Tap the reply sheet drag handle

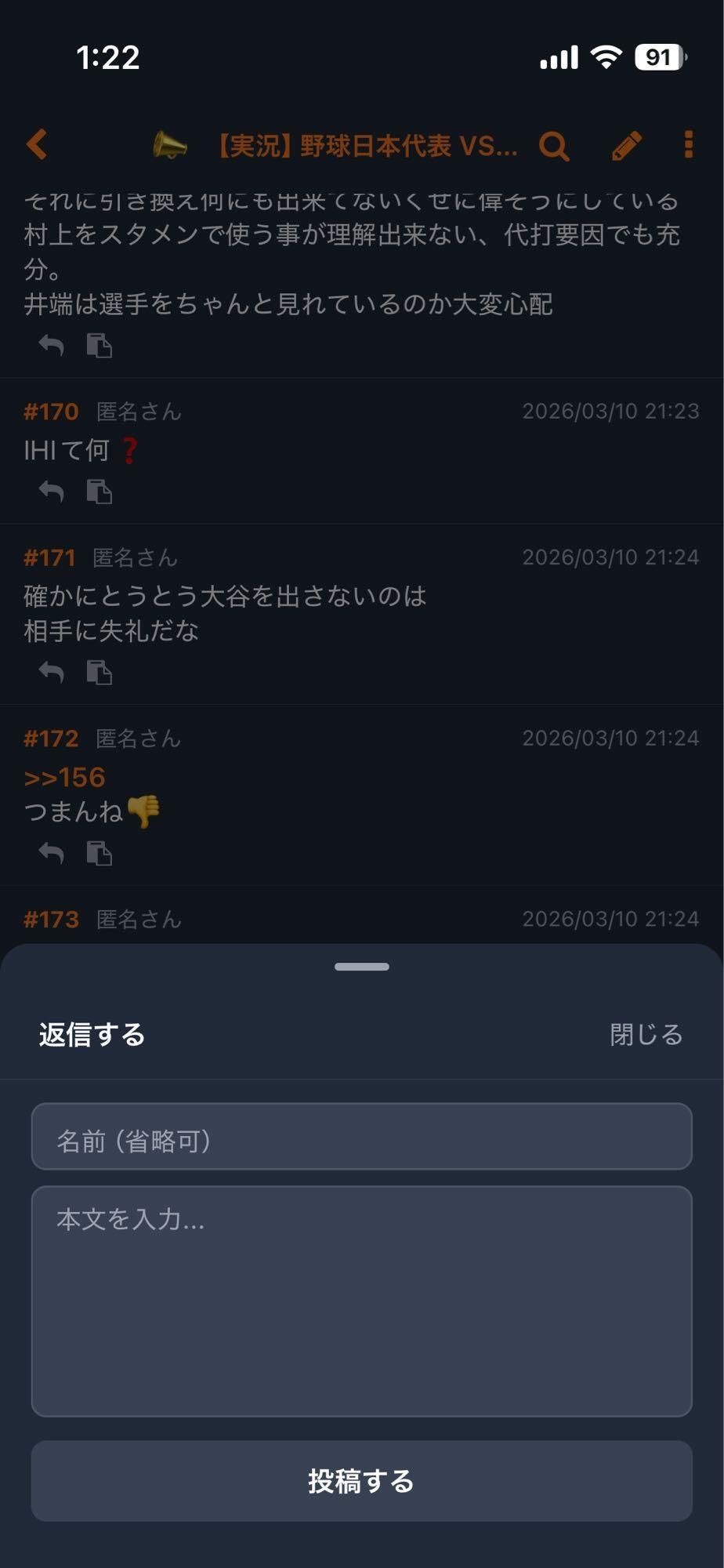[x=361, y=967]
